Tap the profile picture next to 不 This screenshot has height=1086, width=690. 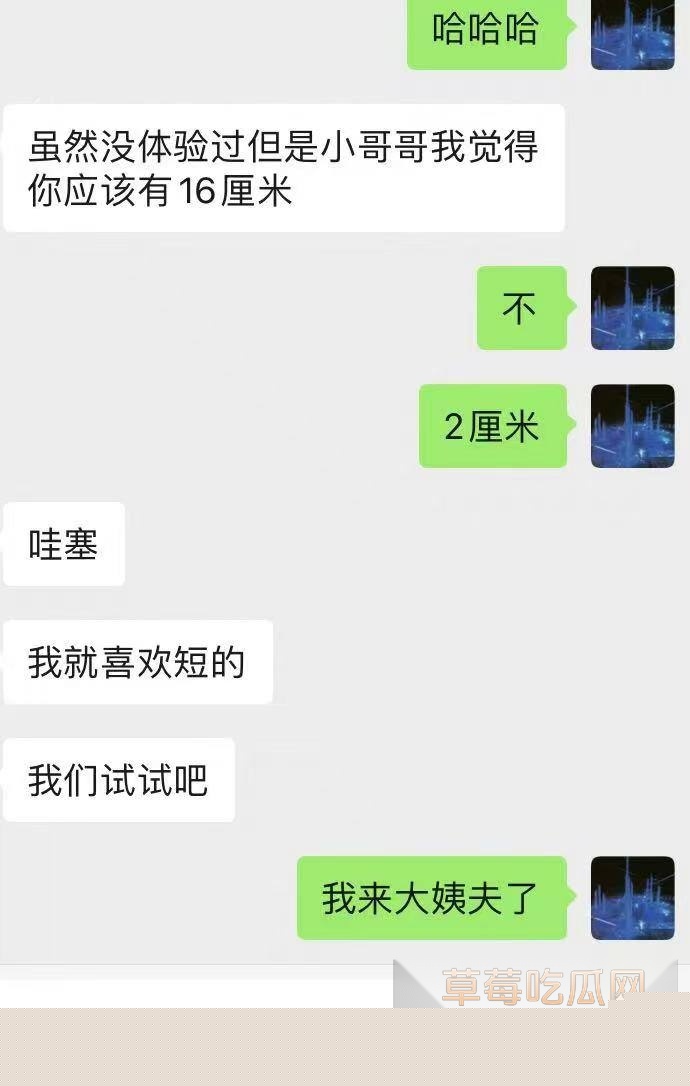[x=632, y=308]
